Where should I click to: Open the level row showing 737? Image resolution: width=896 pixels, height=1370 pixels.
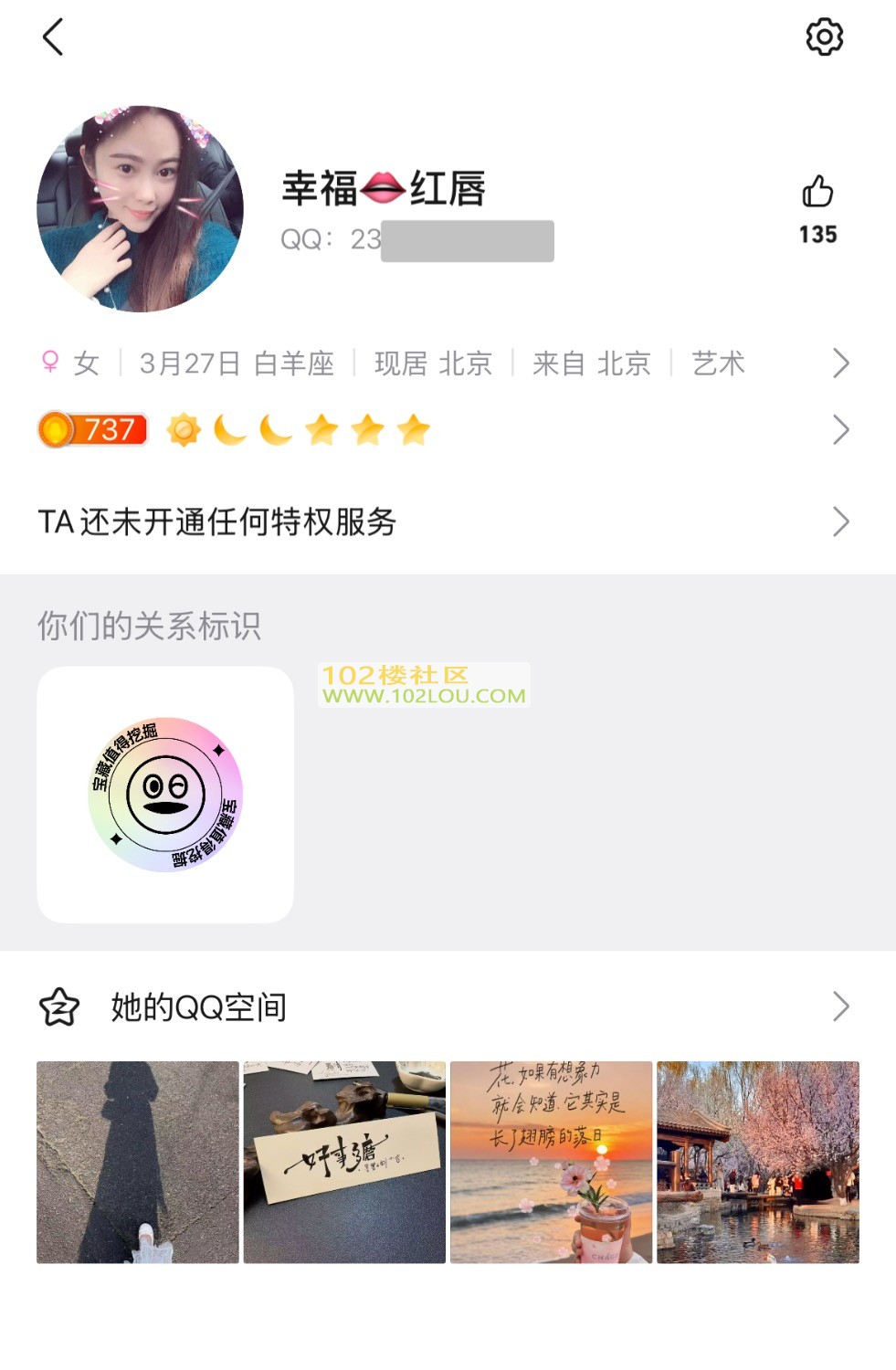pos(443,429)
